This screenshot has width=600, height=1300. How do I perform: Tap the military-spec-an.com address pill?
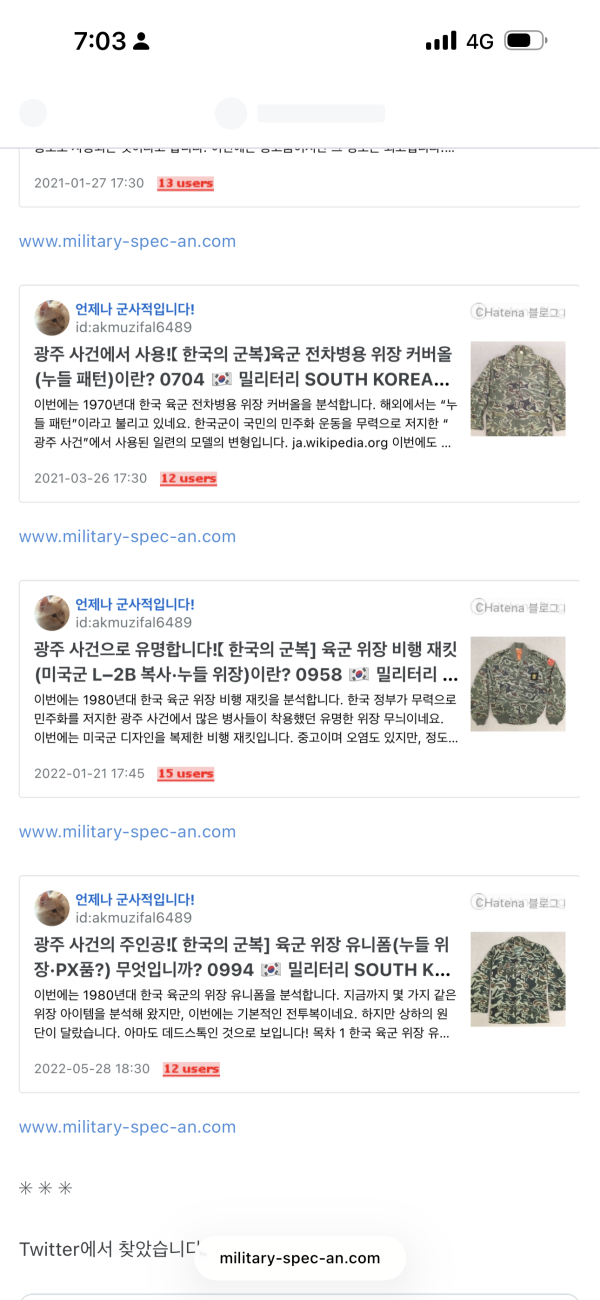tap(300, 1258)
